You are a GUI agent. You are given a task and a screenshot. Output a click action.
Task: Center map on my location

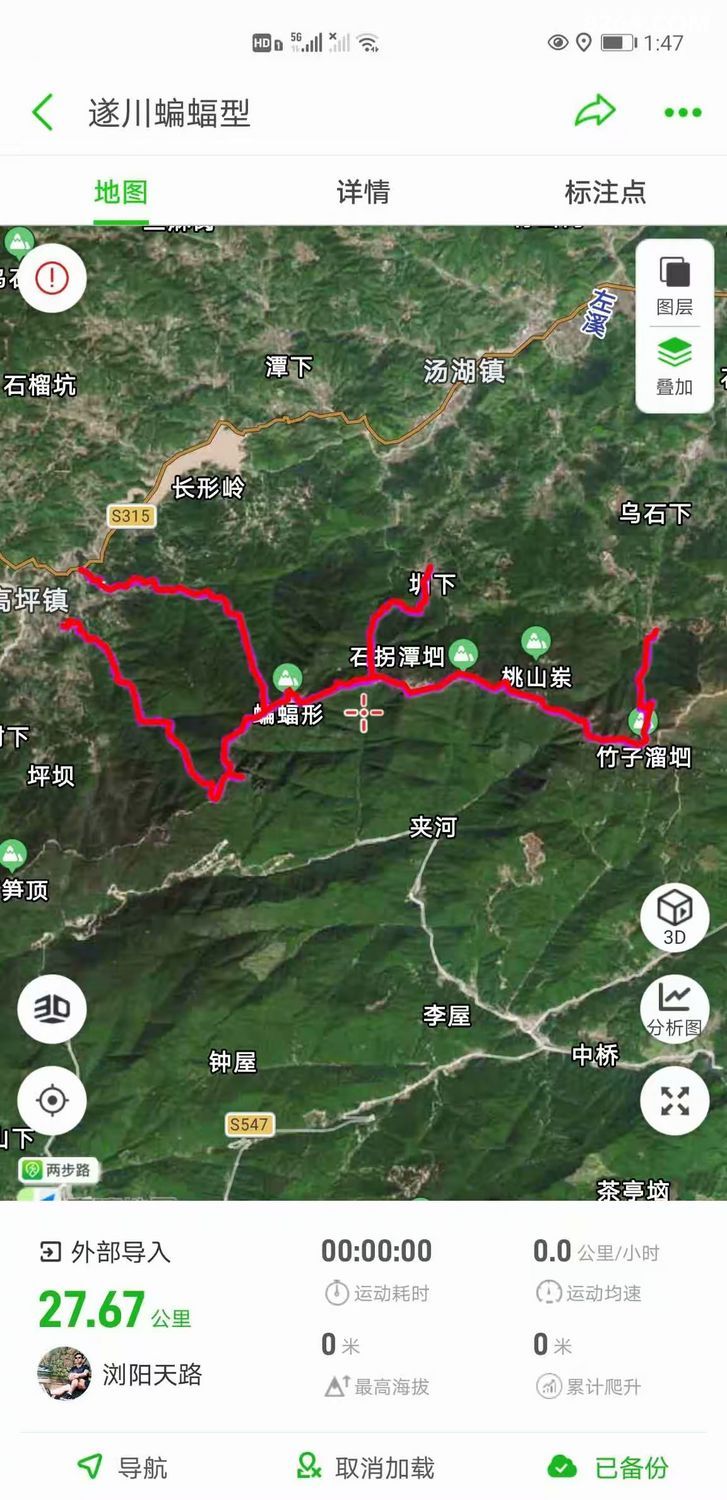tap(52, 1100)
